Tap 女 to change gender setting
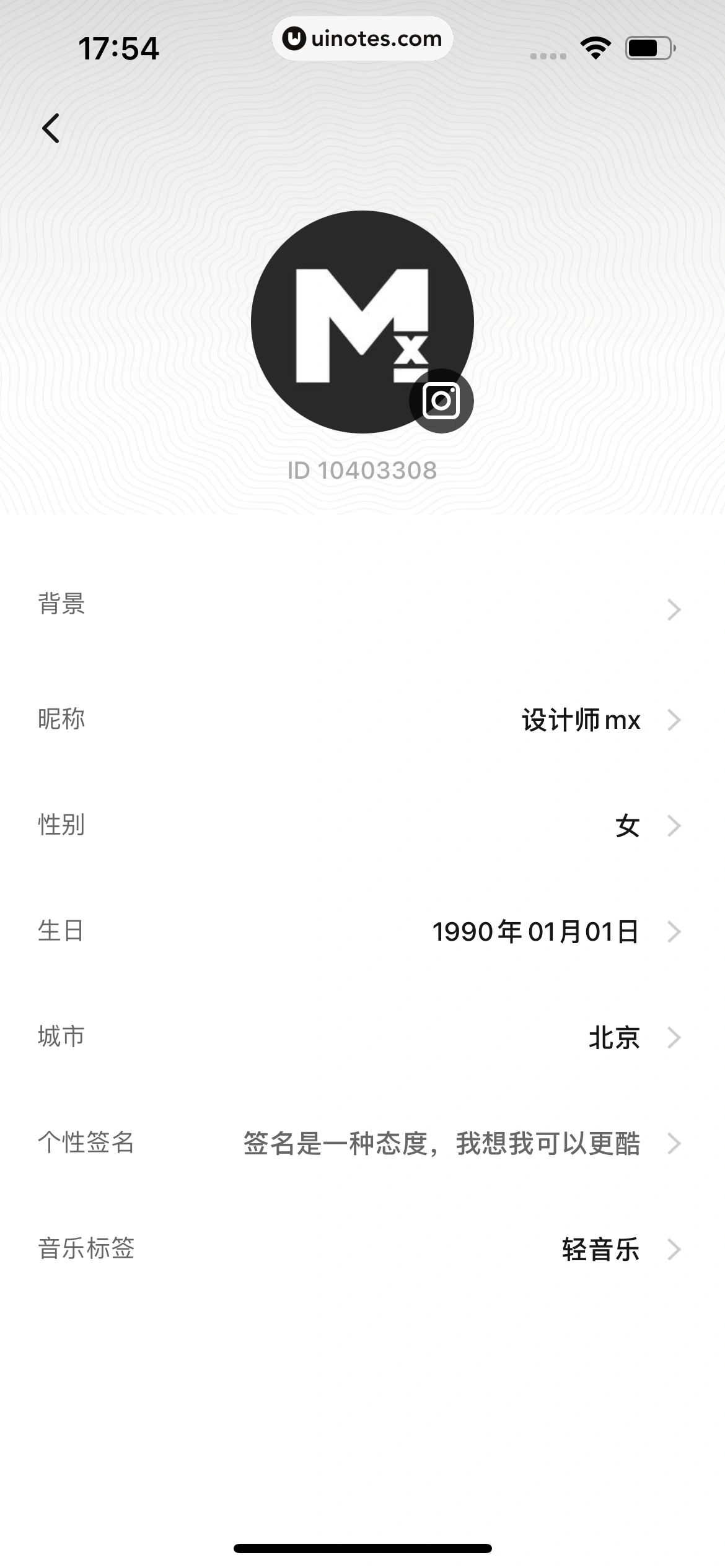Viewport: 725px width, 1568px height. pos(628,825)
